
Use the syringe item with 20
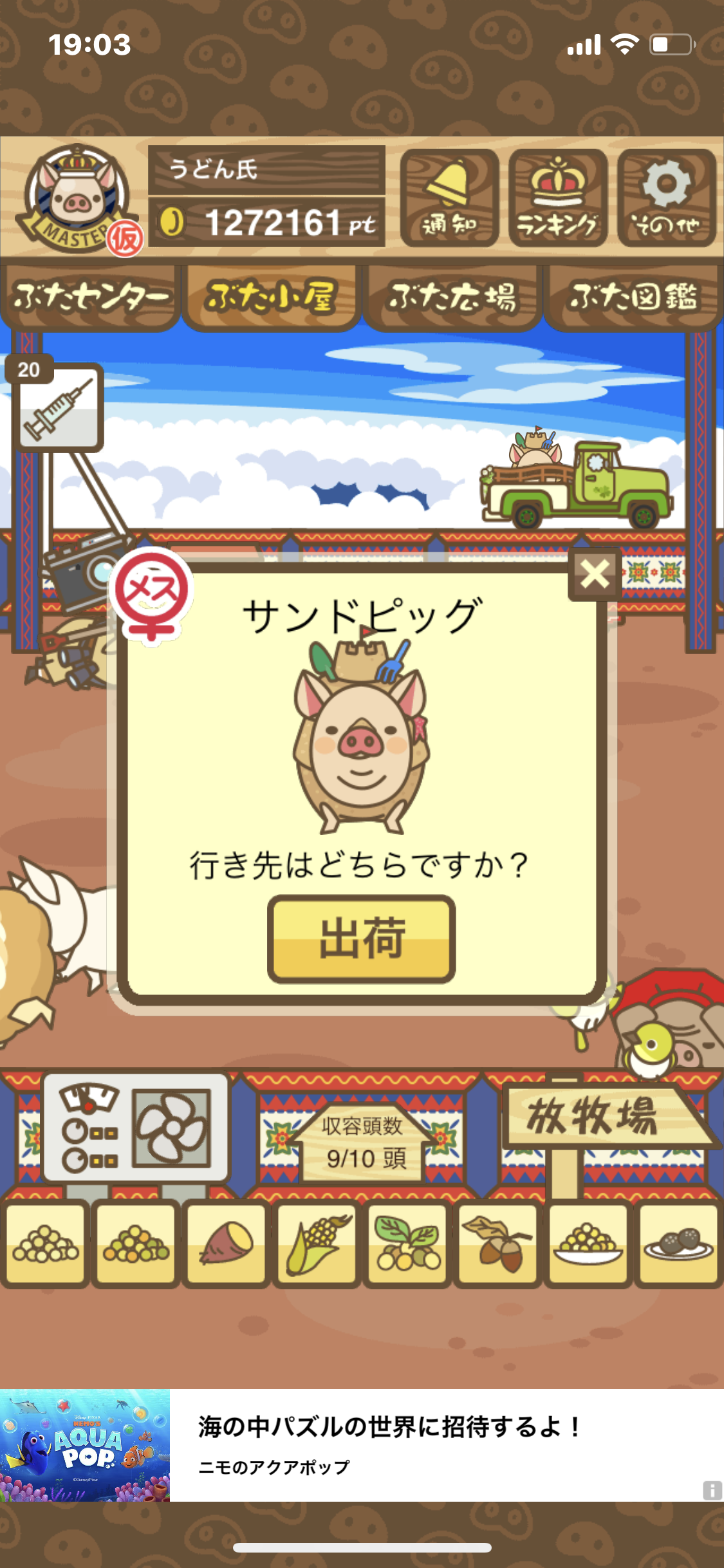pyautogui.click(x=59, y=407)
